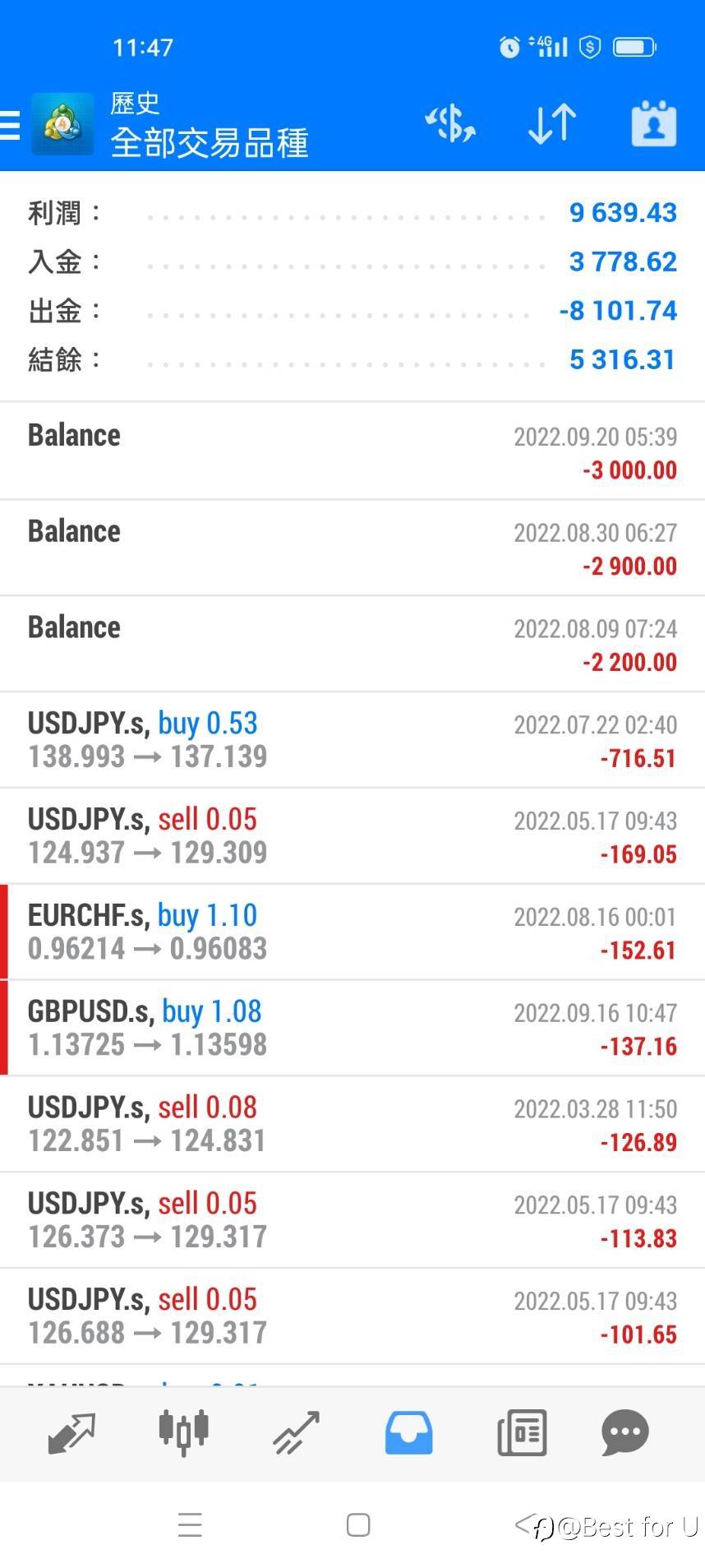Open the Chat messages tab
The image size is (705, 1568).
tap(625, 1433)
